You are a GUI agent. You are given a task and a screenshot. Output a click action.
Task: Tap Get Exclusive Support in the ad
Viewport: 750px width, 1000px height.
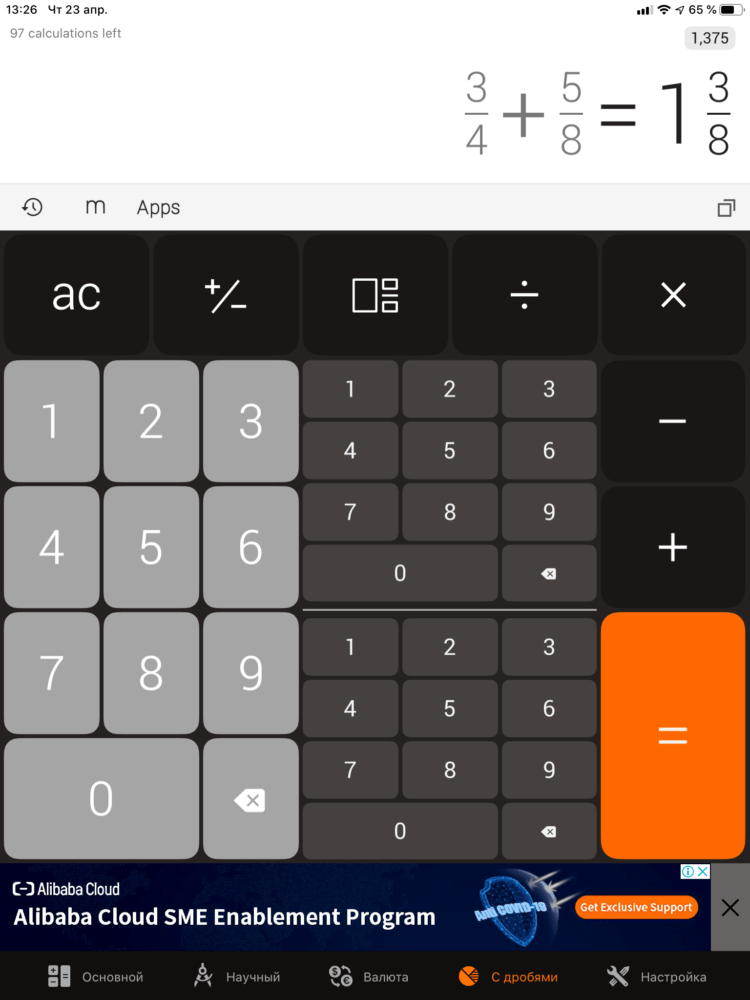point(636,907)
